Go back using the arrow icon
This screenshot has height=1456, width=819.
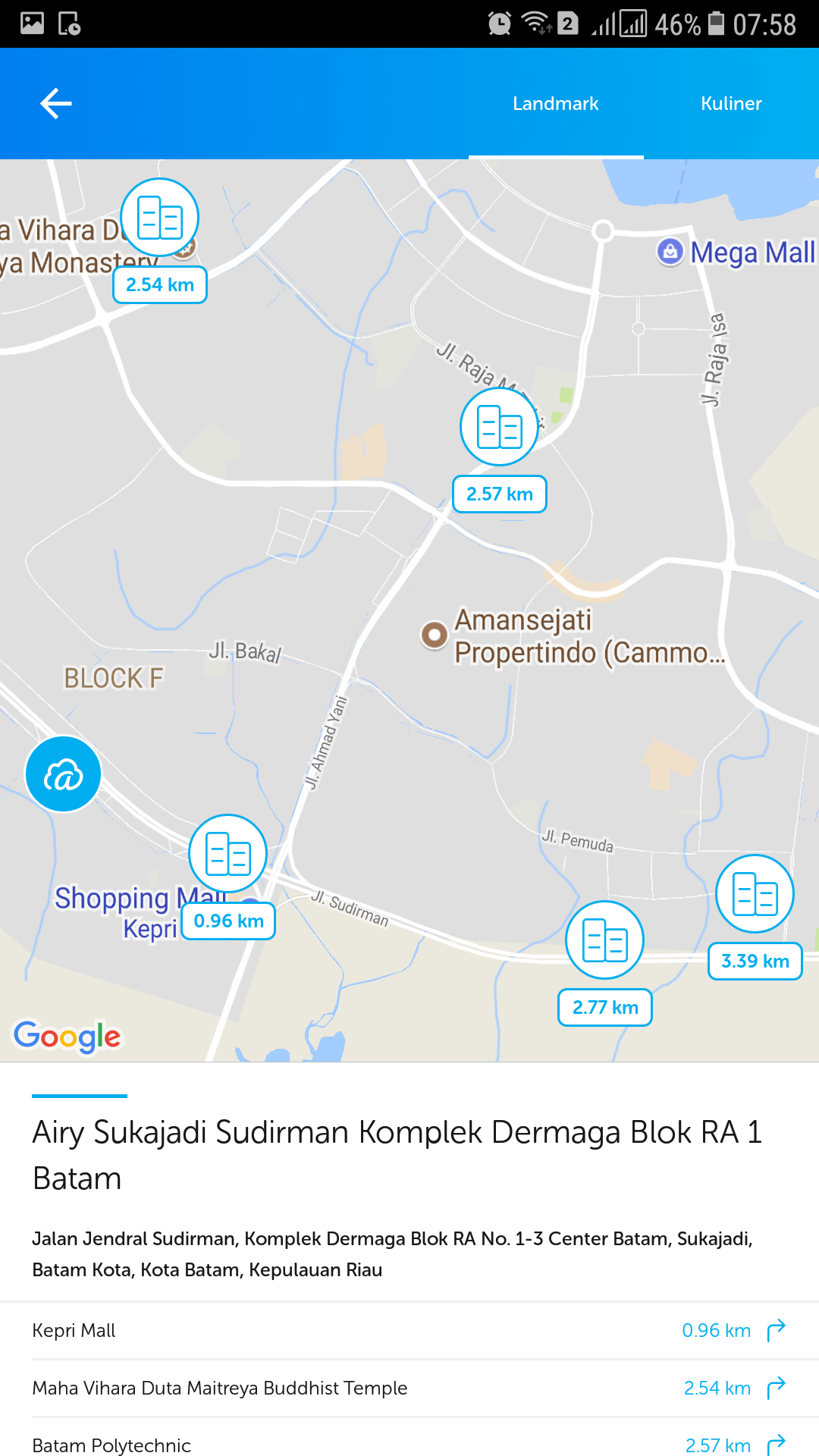pyautogui.click(x=56, y=104)
